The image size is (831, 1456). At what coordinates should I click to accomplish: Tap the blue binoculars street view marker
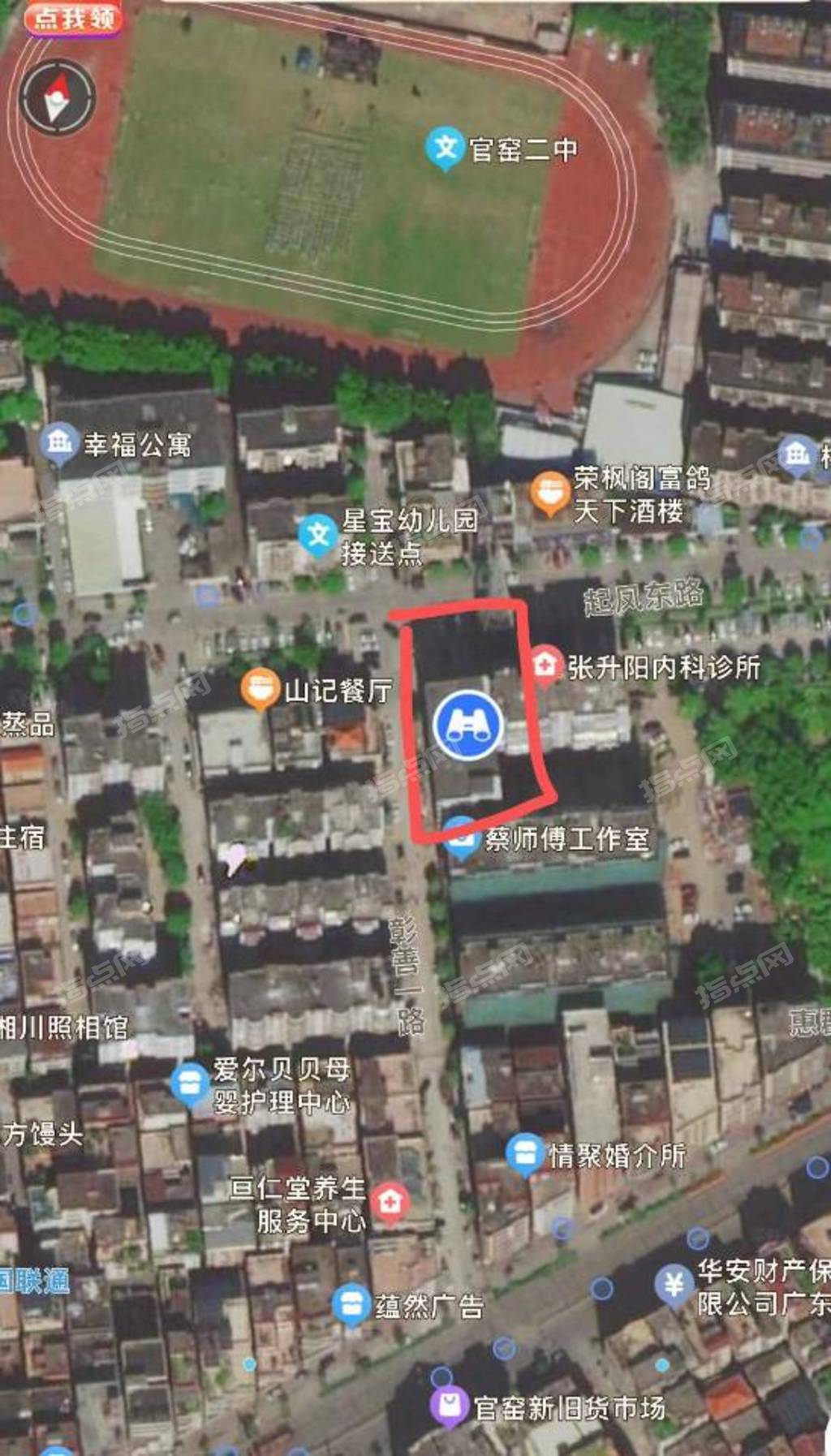click(468, 725)
